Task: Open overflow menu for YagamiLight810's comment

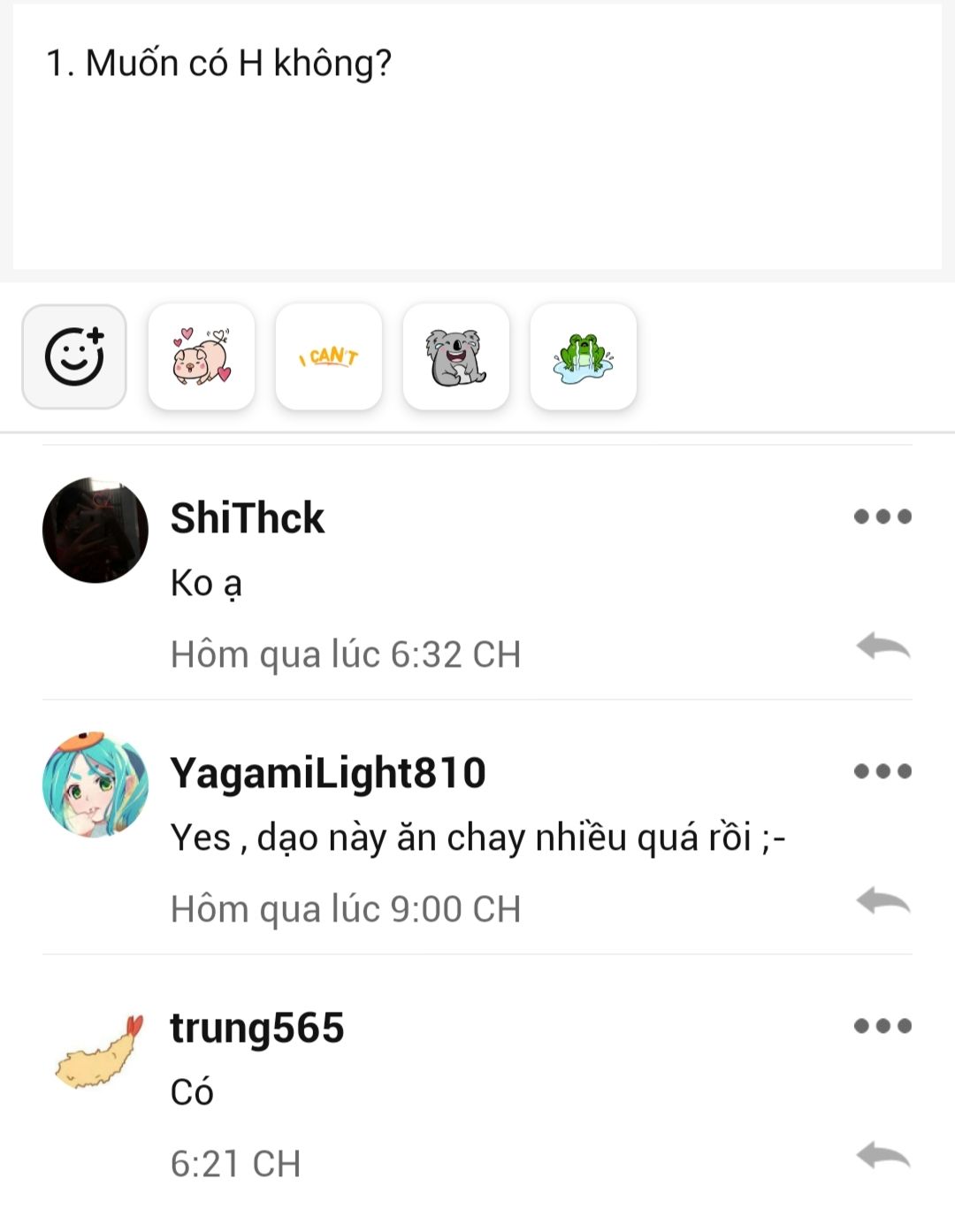Action: pyautogui.click(x=882, y=771)
